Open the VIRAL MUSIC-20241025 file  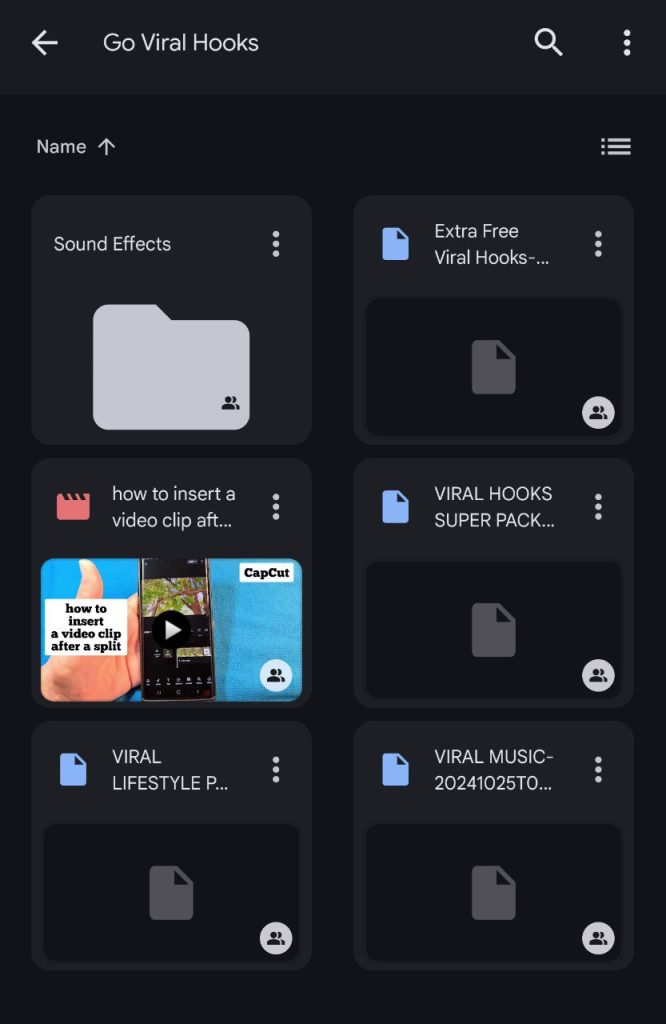[493, 892]
